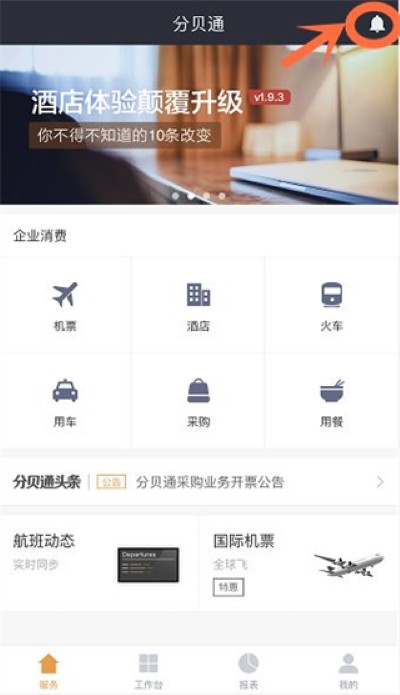Select the 用餐 dining service
Screen dimensions: 400x695
pyautogui.click(x=332, y=401)
